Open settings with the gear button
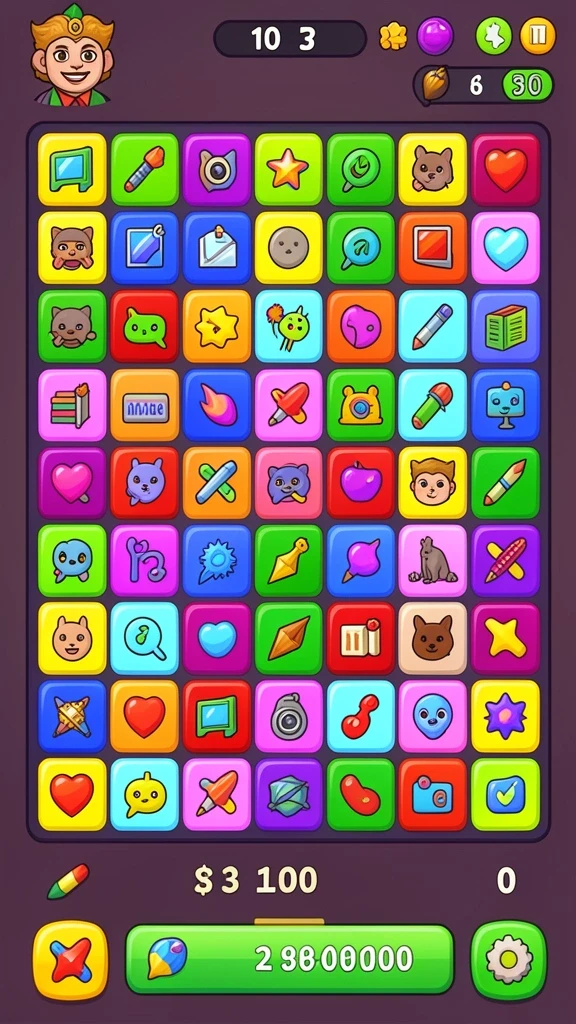This screenshot has height=1024, width=576. [x=509, y=960]
